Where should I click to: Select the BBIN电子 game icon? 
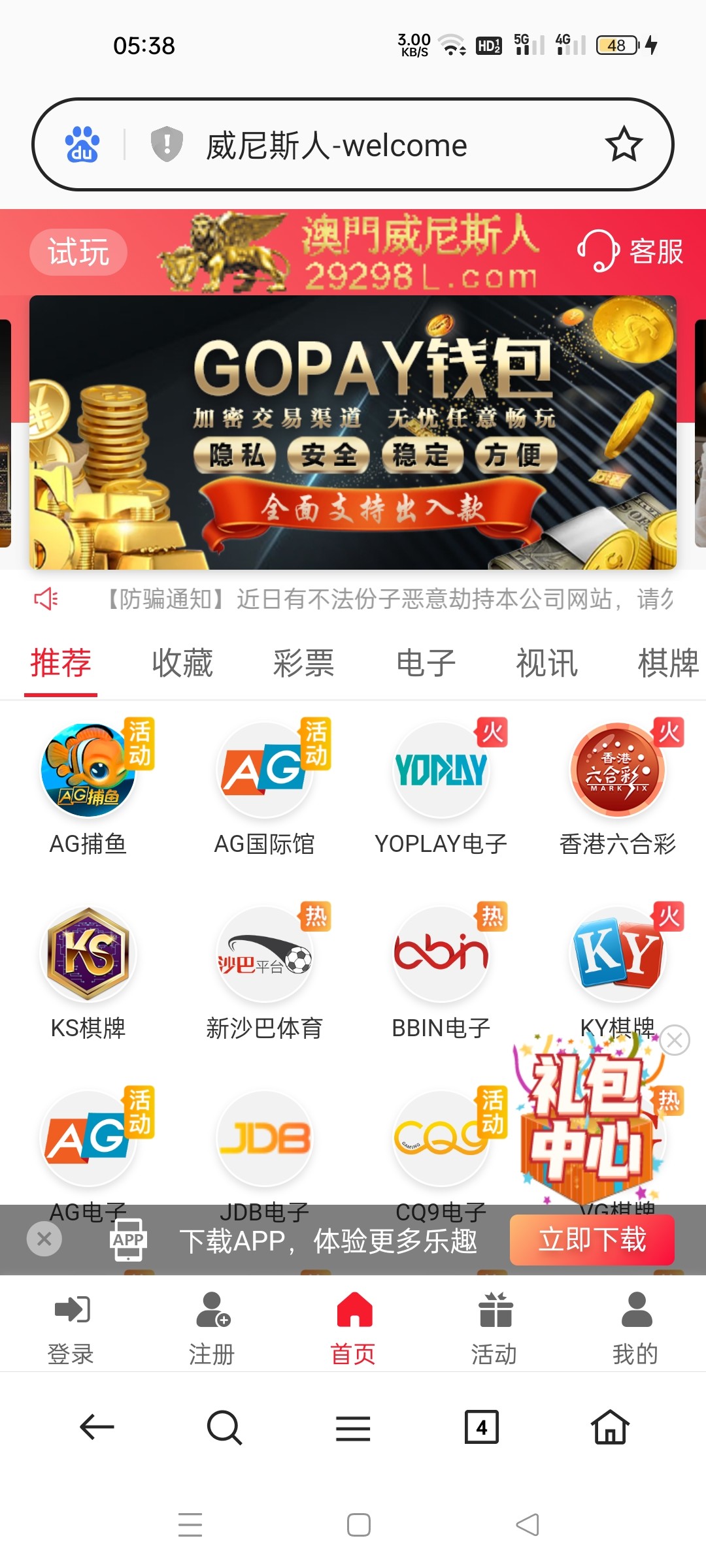point(441,954)
